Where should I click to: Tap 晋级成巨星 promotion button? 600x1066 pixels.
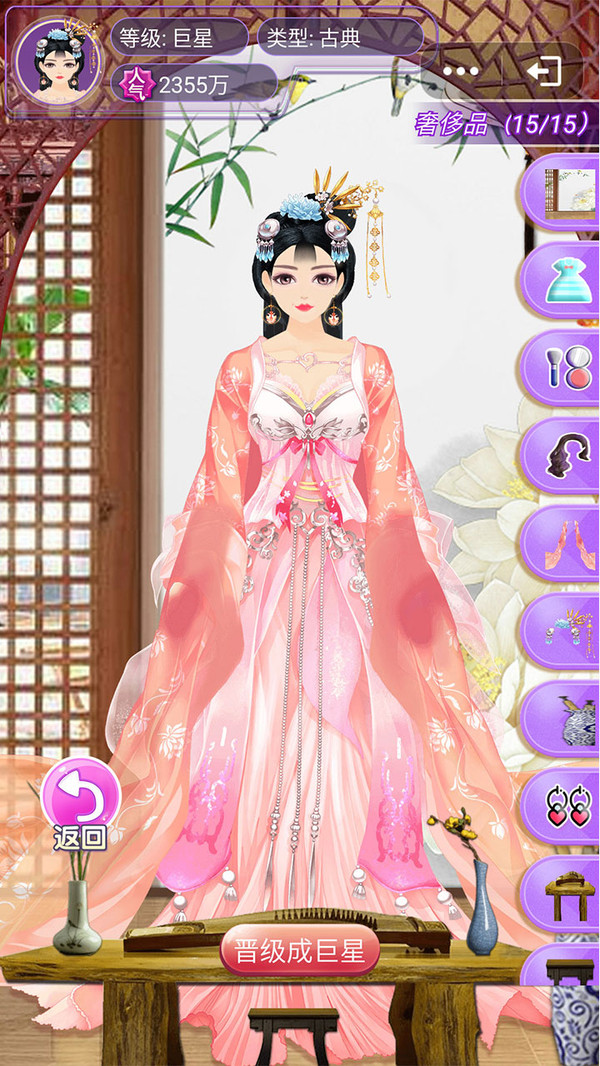point(300,951)
